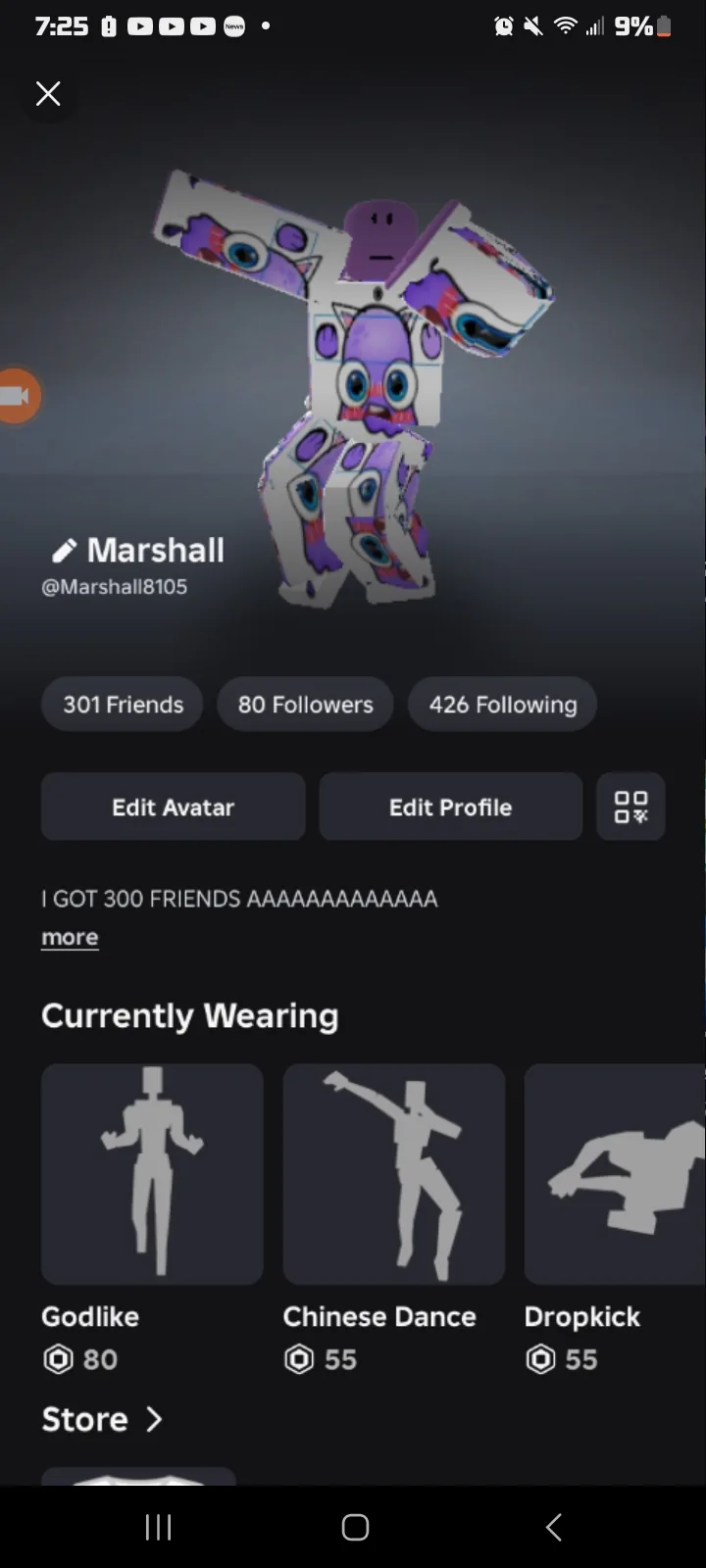706x1568 pixels.
Task: Show the 426 Following list
Action: (x=502, y=705)
